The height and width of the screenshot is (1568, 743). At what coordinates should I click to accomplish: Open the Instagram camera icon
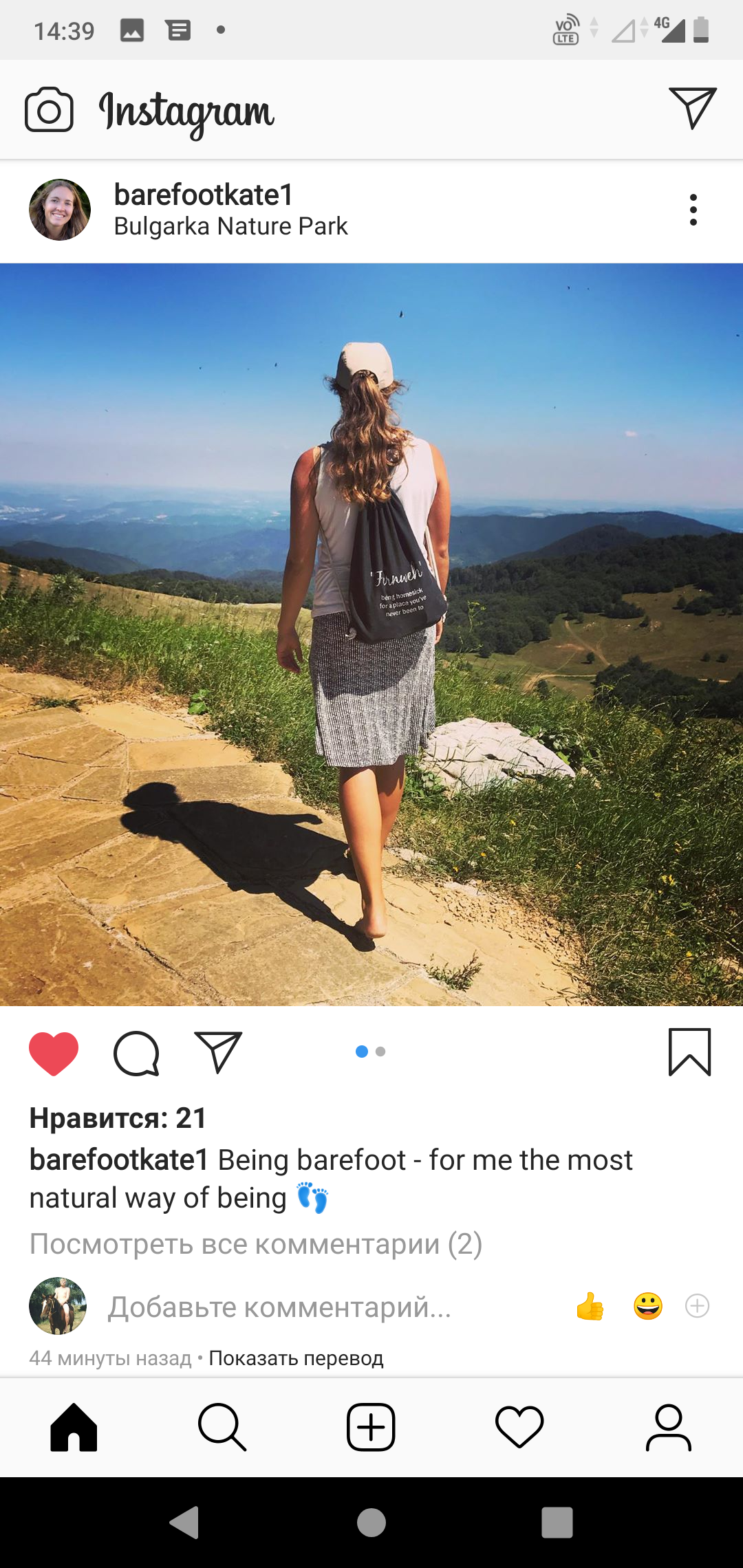(49, 109)
